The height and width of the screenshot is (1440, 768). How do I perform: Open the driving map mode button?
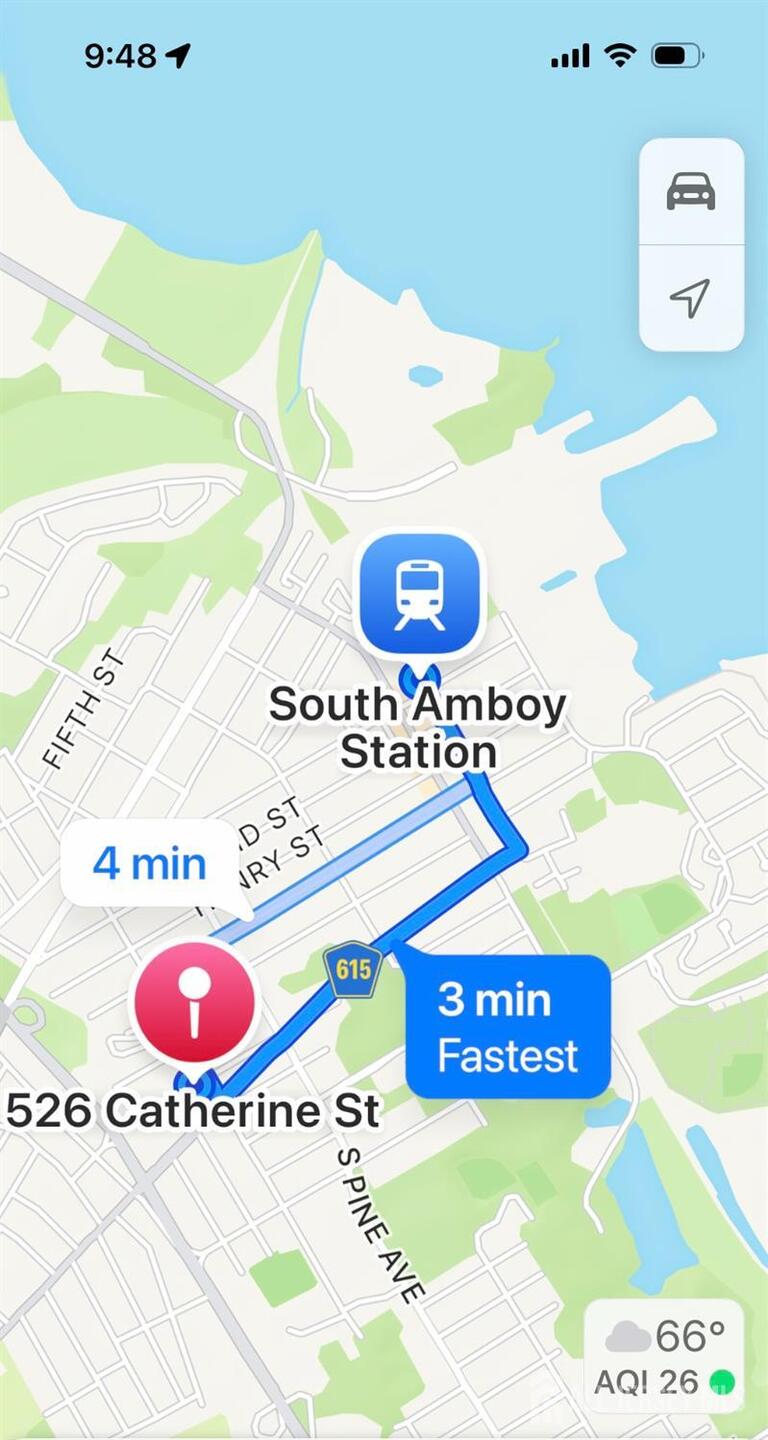[x=691, y=191]
